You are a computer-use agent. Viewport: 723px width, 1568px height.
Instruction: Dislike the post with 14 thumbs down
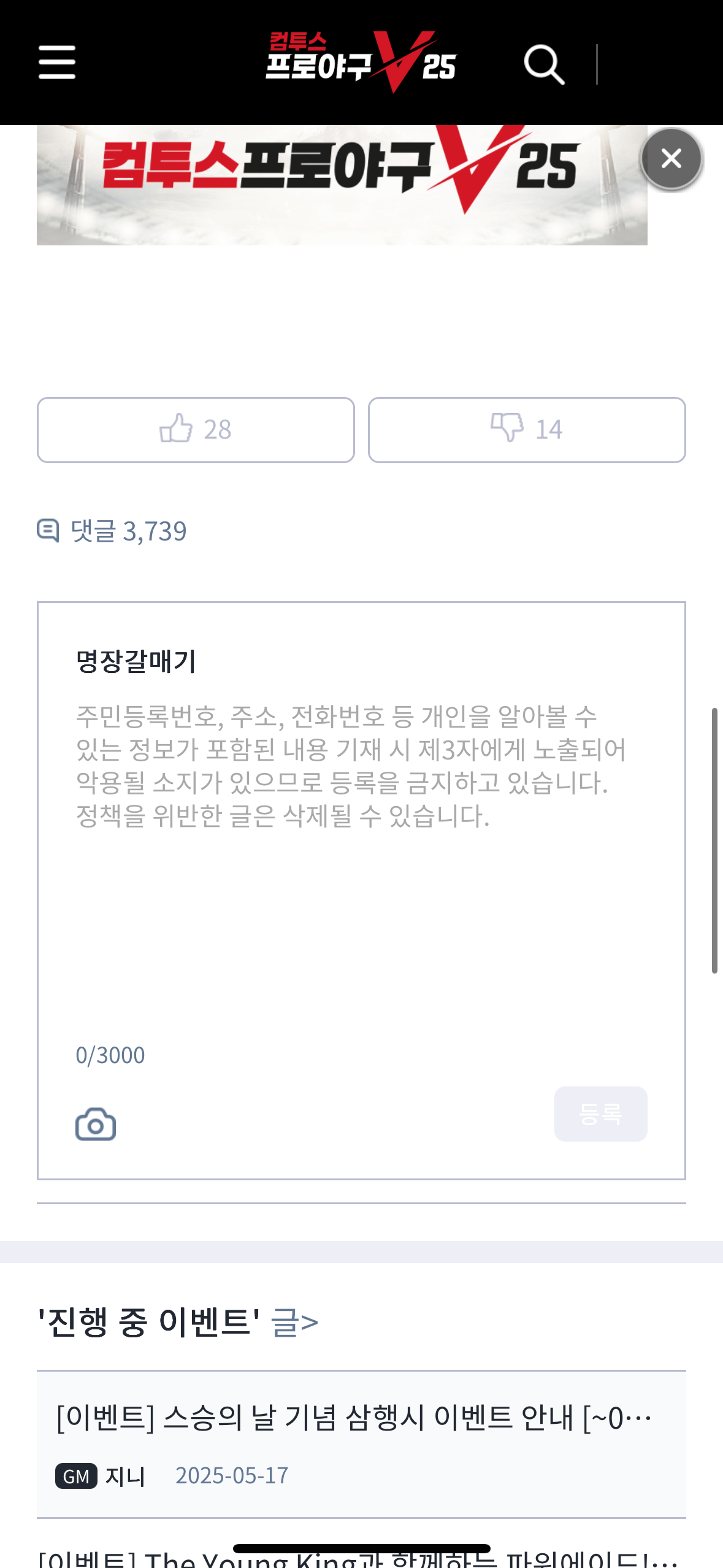526,429
